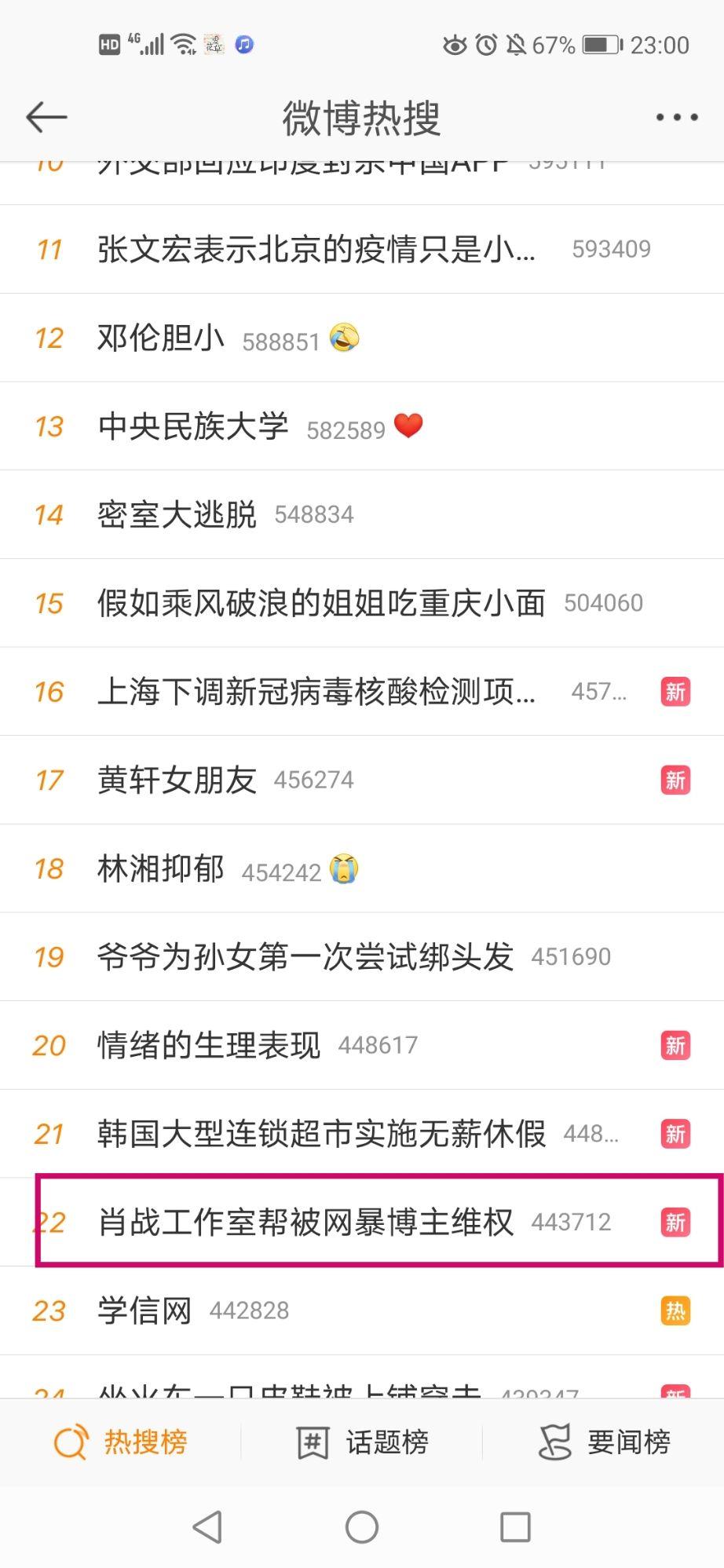Open trending topic 张文宏表示北京的疫情只是小
This screenshot has width=724, height=1568.
[x=316, y=250]
